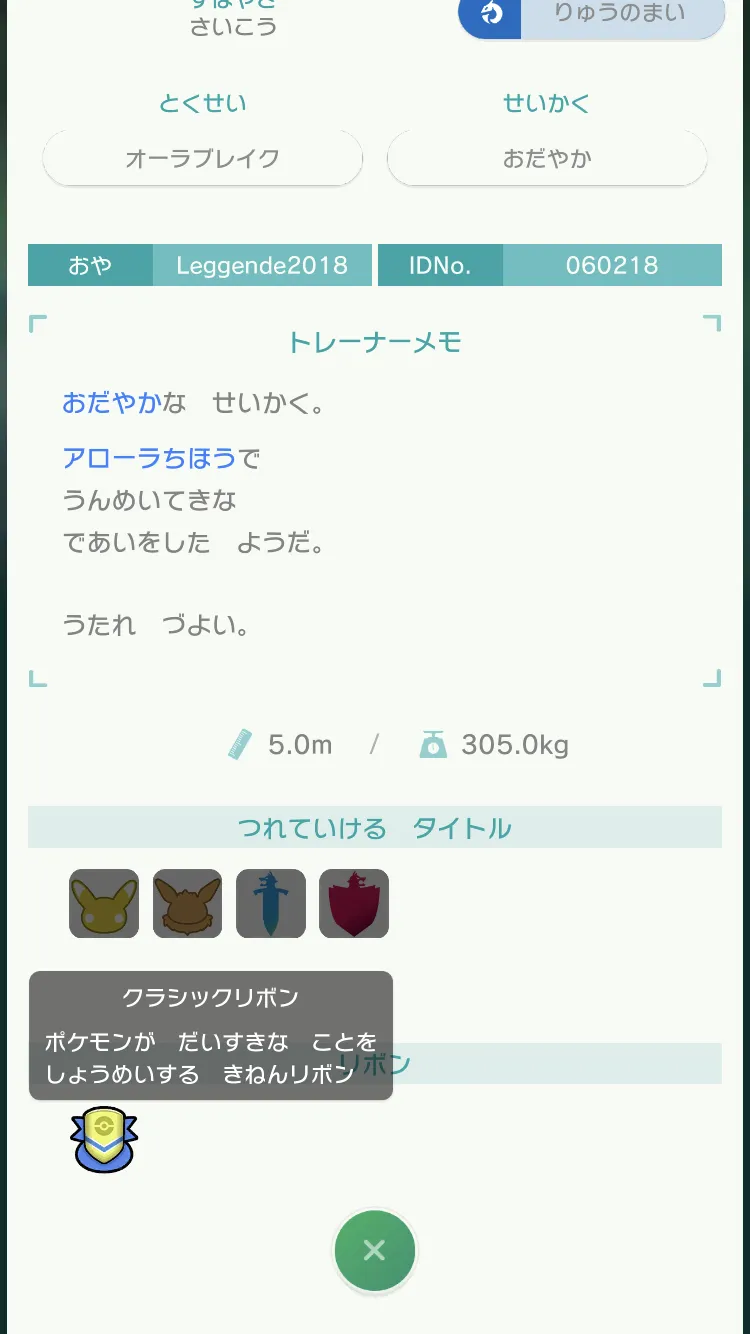Screen dimensions: 750x1334
Task: Tap the Eevee title mark
Action: tap(187, 903)
